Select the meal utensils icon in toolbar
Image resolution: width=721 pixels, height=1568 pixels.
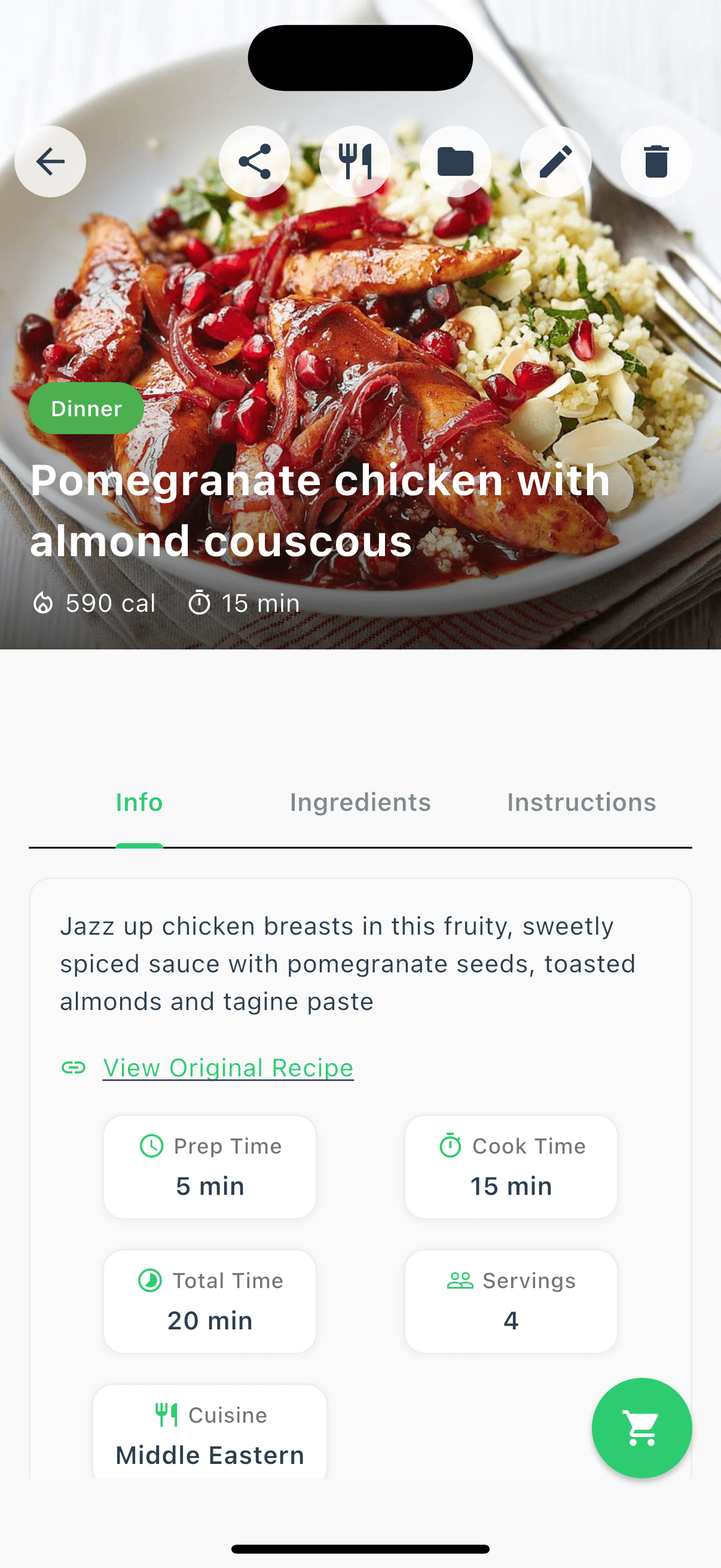coord(355,161)
